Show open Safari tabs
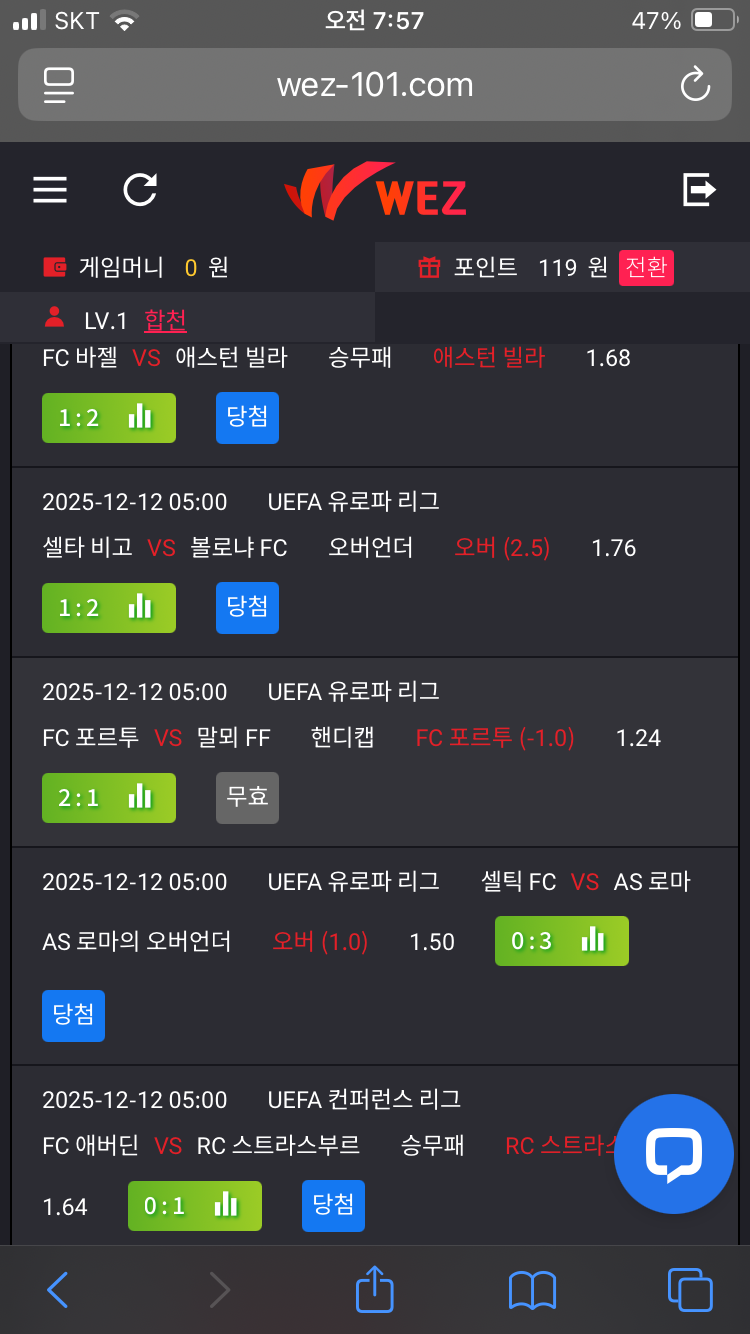This screenshot has height=1334, width=750. tap(689, 1290)
